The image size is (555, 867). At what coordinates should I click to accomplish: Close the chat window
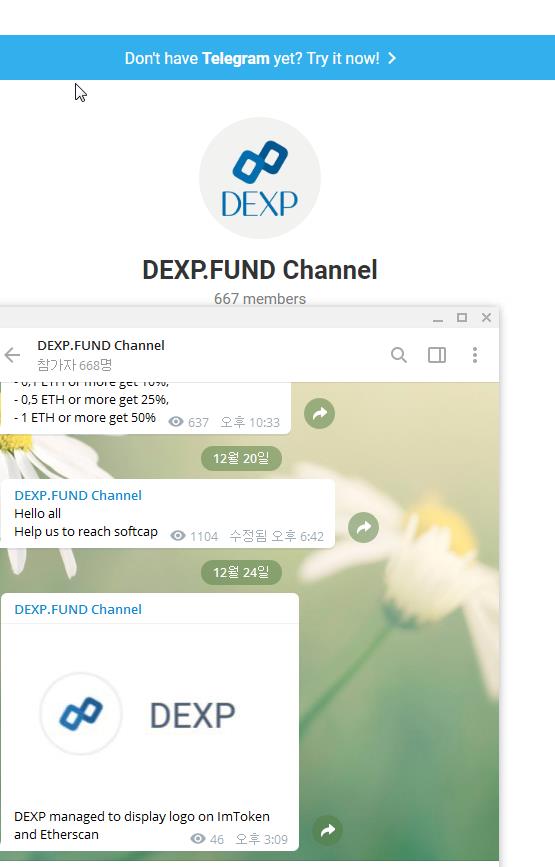pyautogui.click(x=486, y=317)
